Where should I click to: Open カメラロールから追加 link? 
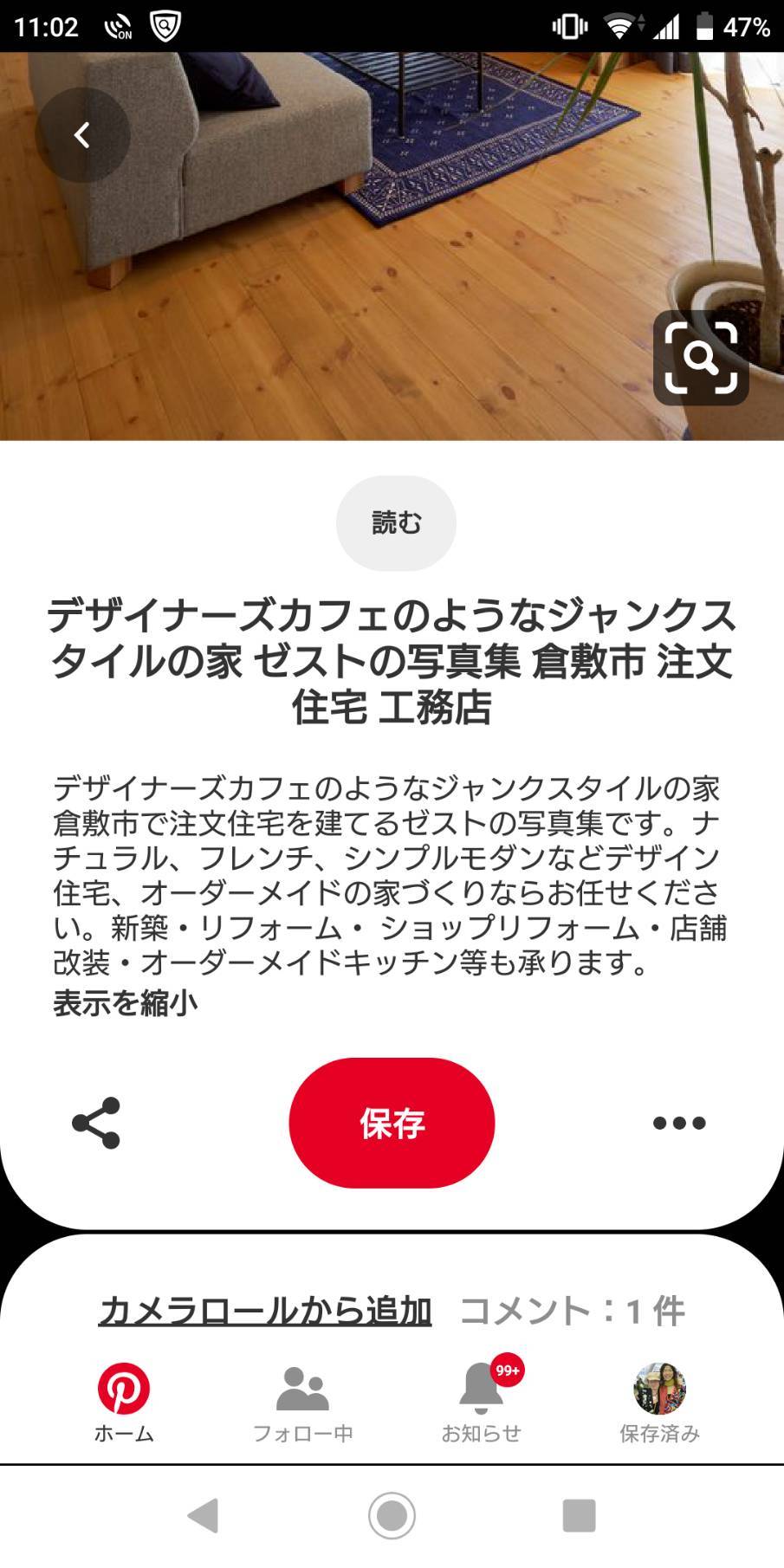click(x=265, y=1311)
